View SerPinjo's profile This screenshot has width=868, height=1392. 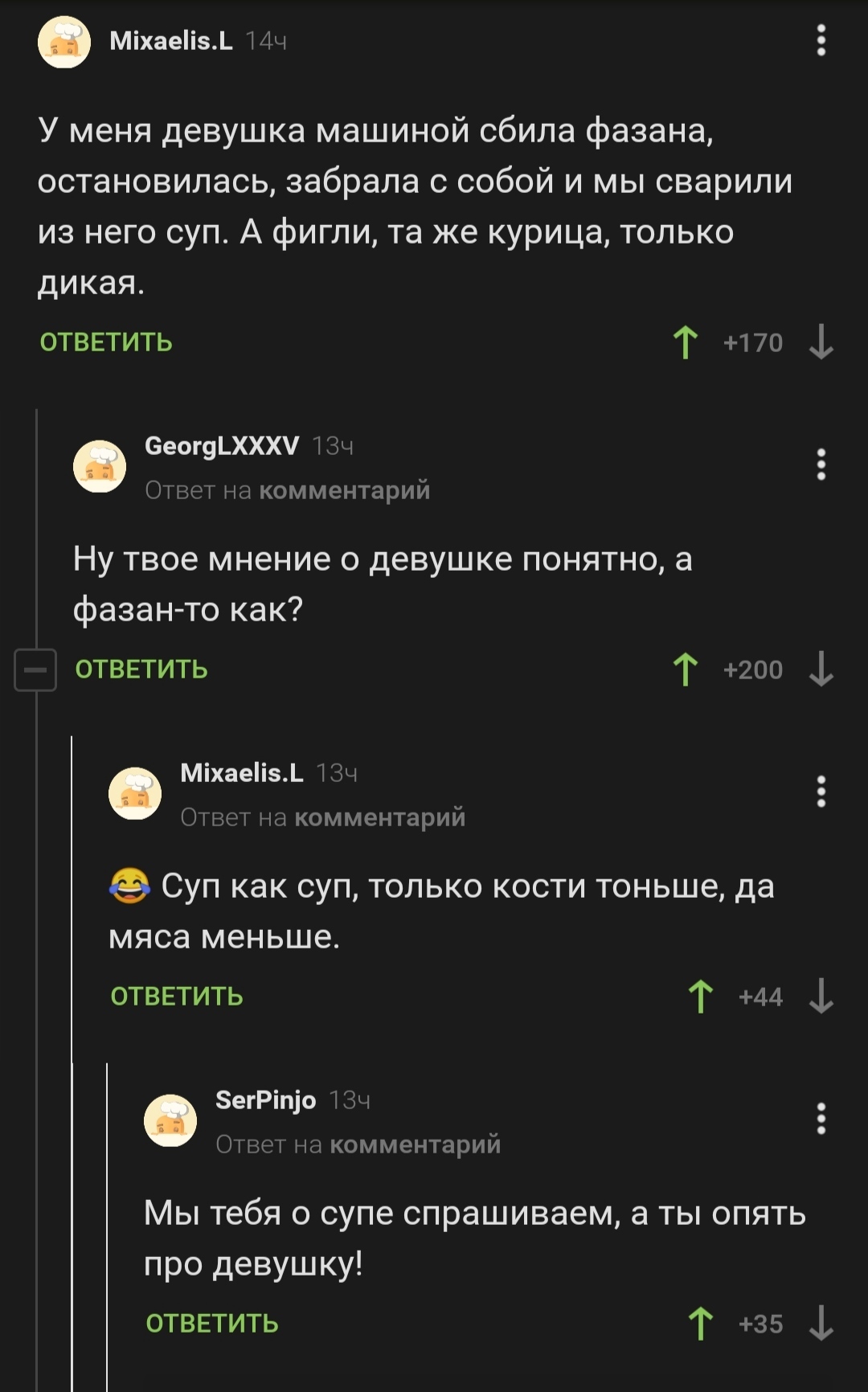point(265,1099)
